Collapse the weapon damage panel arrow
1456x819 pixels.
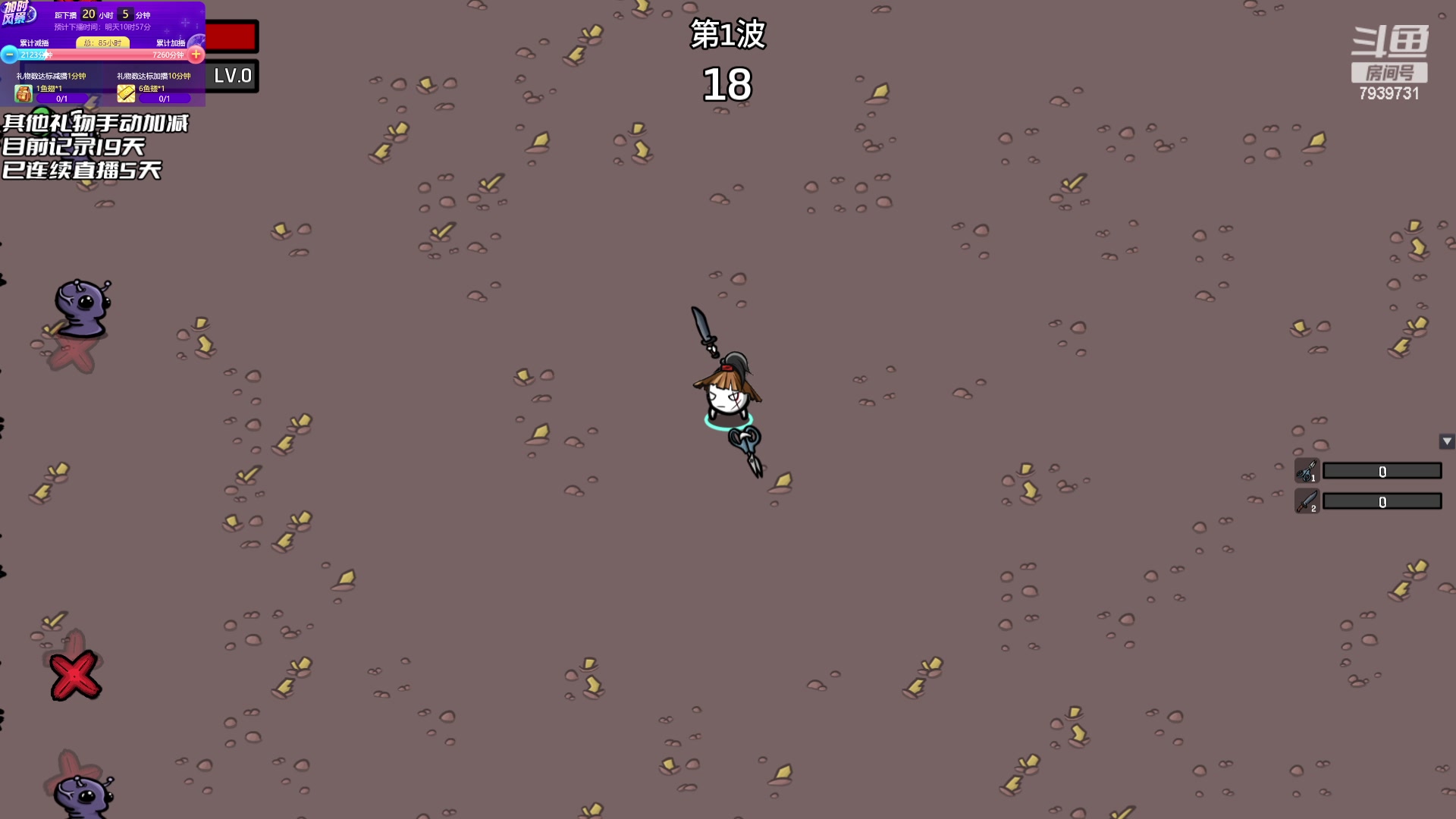click(x=1446, y=441)
